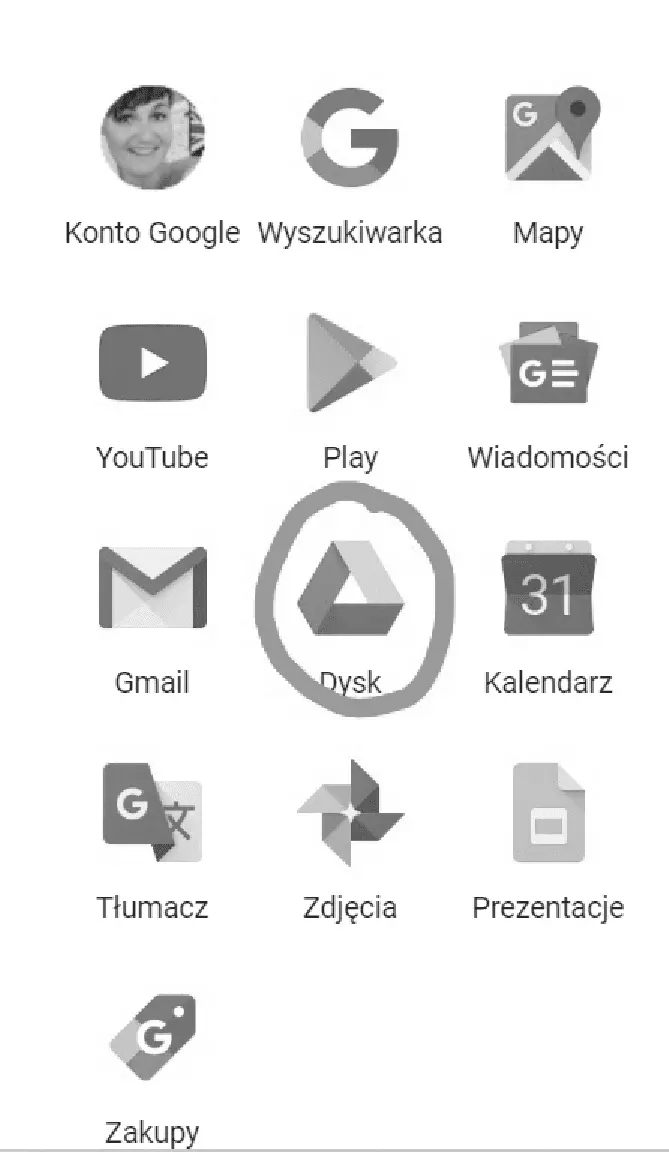669x1152 pixels.
Task: Open Prezentacje slides
Action: pos(548,812)
